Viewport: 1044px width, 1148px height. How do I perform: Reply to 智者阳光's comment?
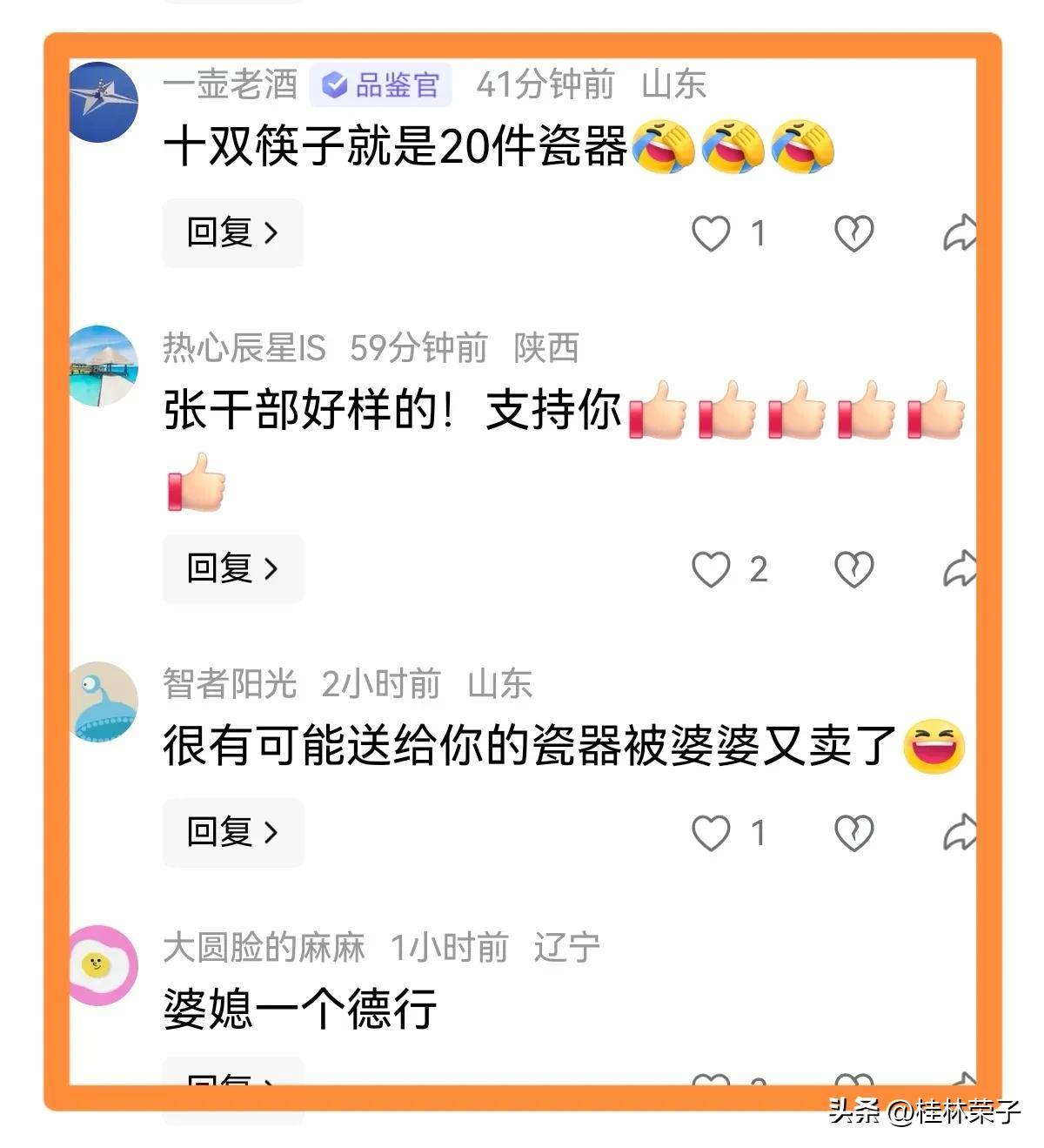pos(232,832)
